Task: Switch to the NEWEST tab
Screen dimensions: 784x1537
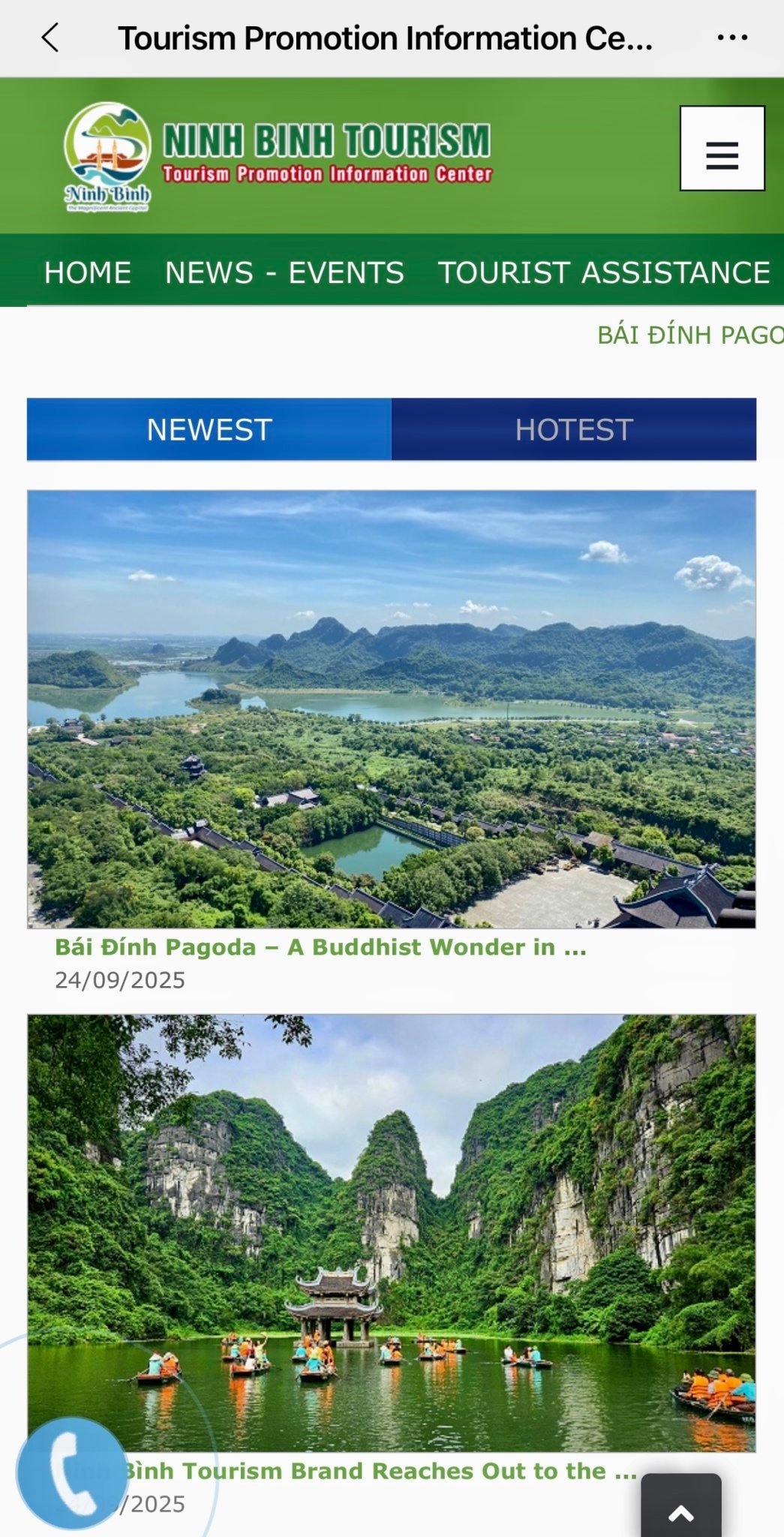Action: [209, 429]
